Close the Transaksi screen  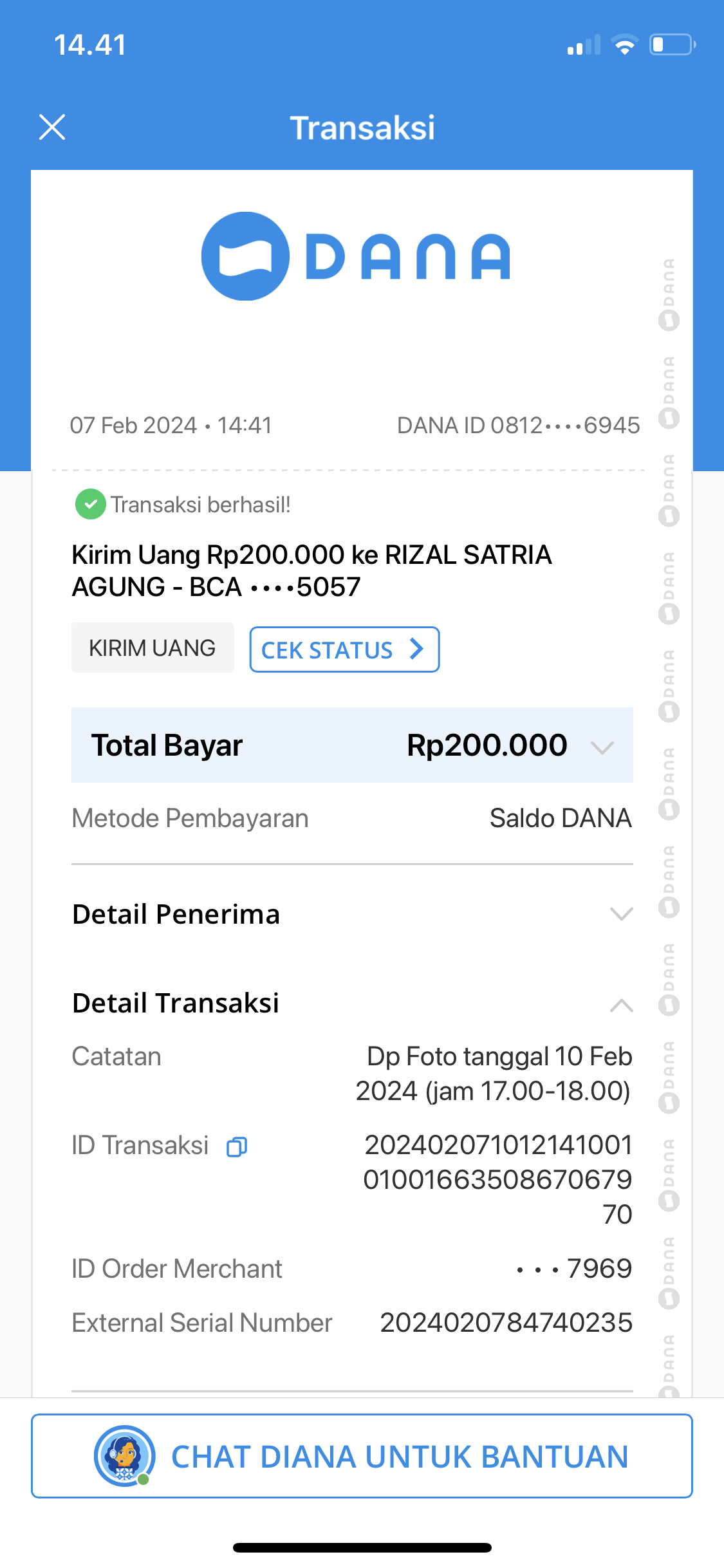point(52,127)
